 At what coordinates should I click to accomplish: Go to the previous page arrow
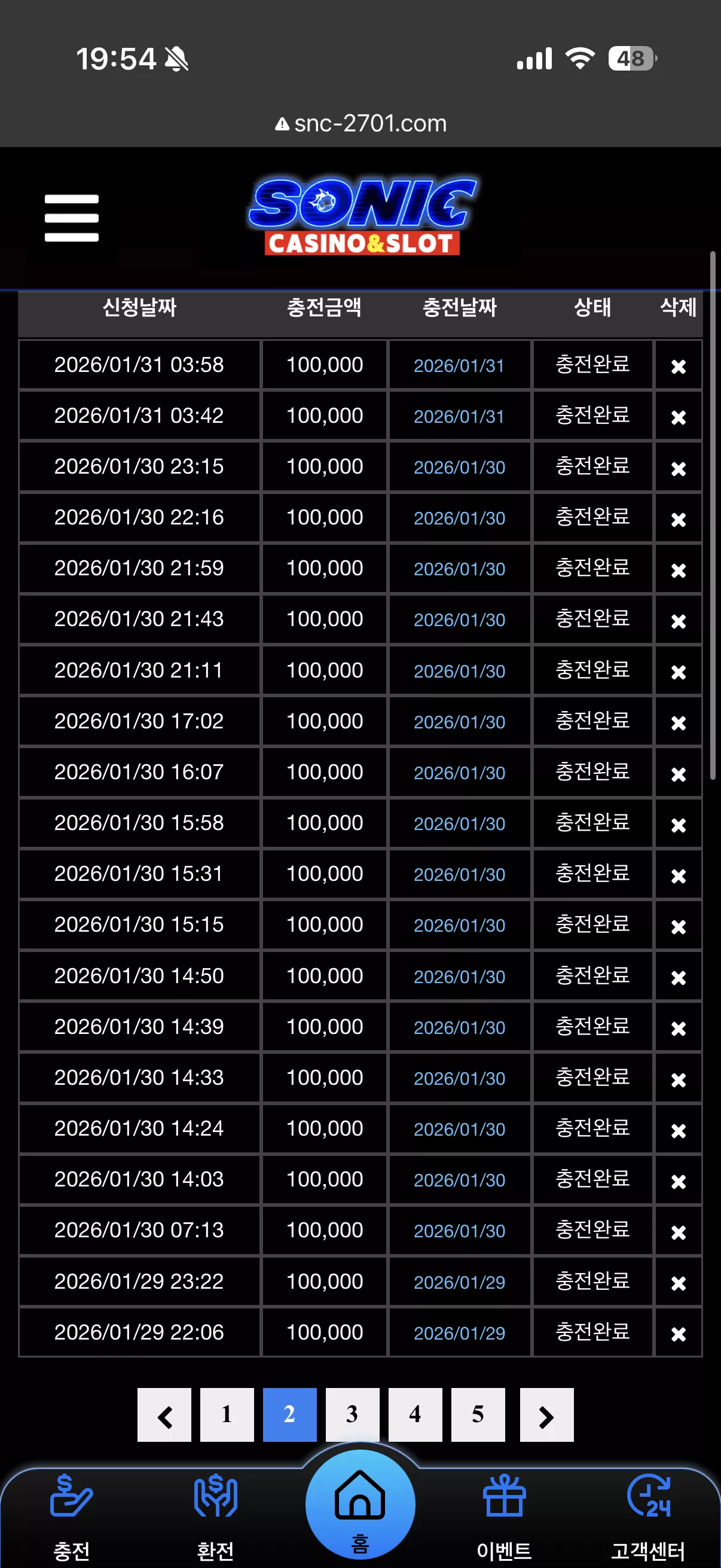[x=164, y=1415]
